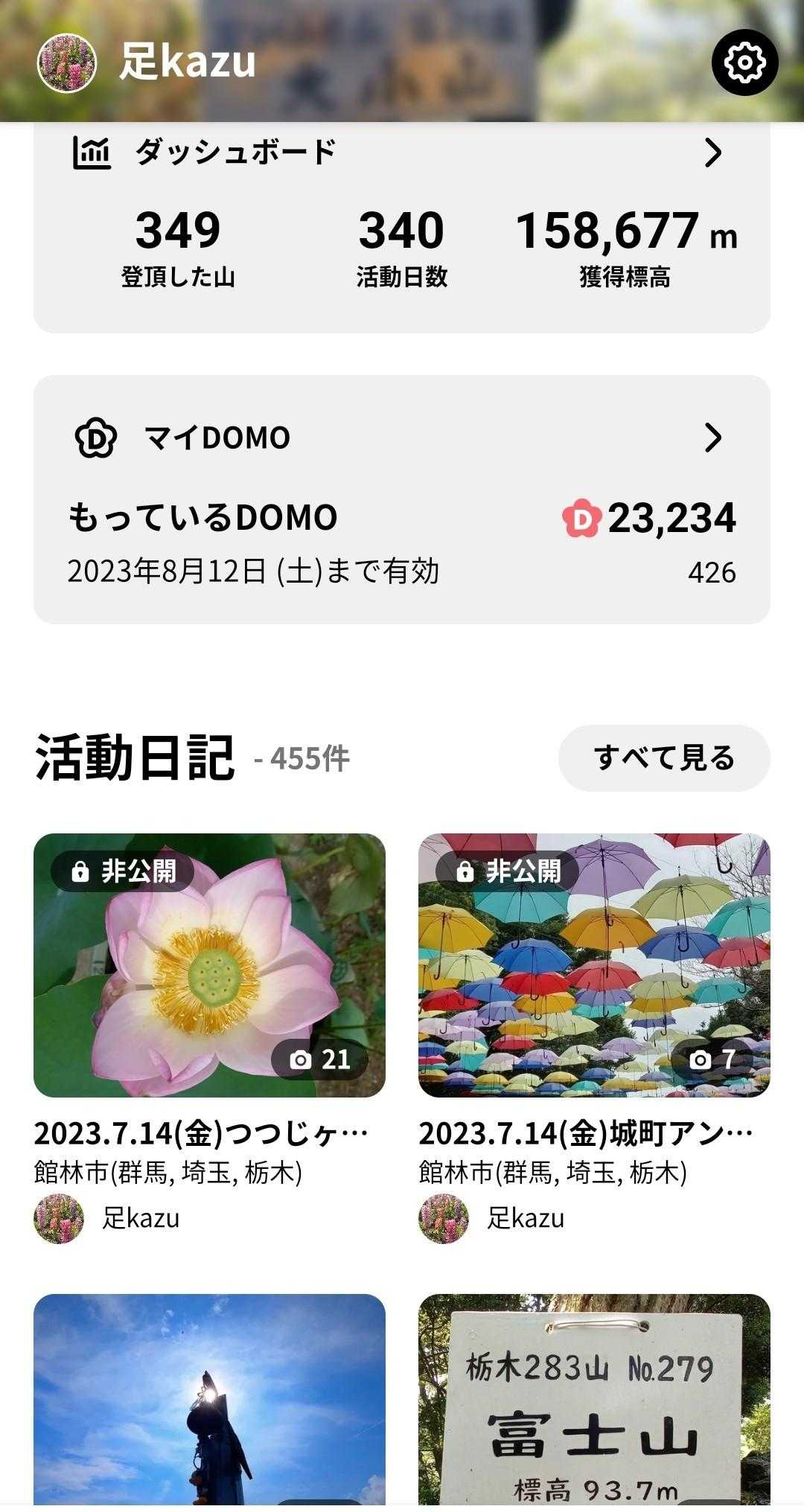The width and height of the screenshot is (804, 1512).
Task: Open the マイDOMO card
Action: (x=402, y=499)
